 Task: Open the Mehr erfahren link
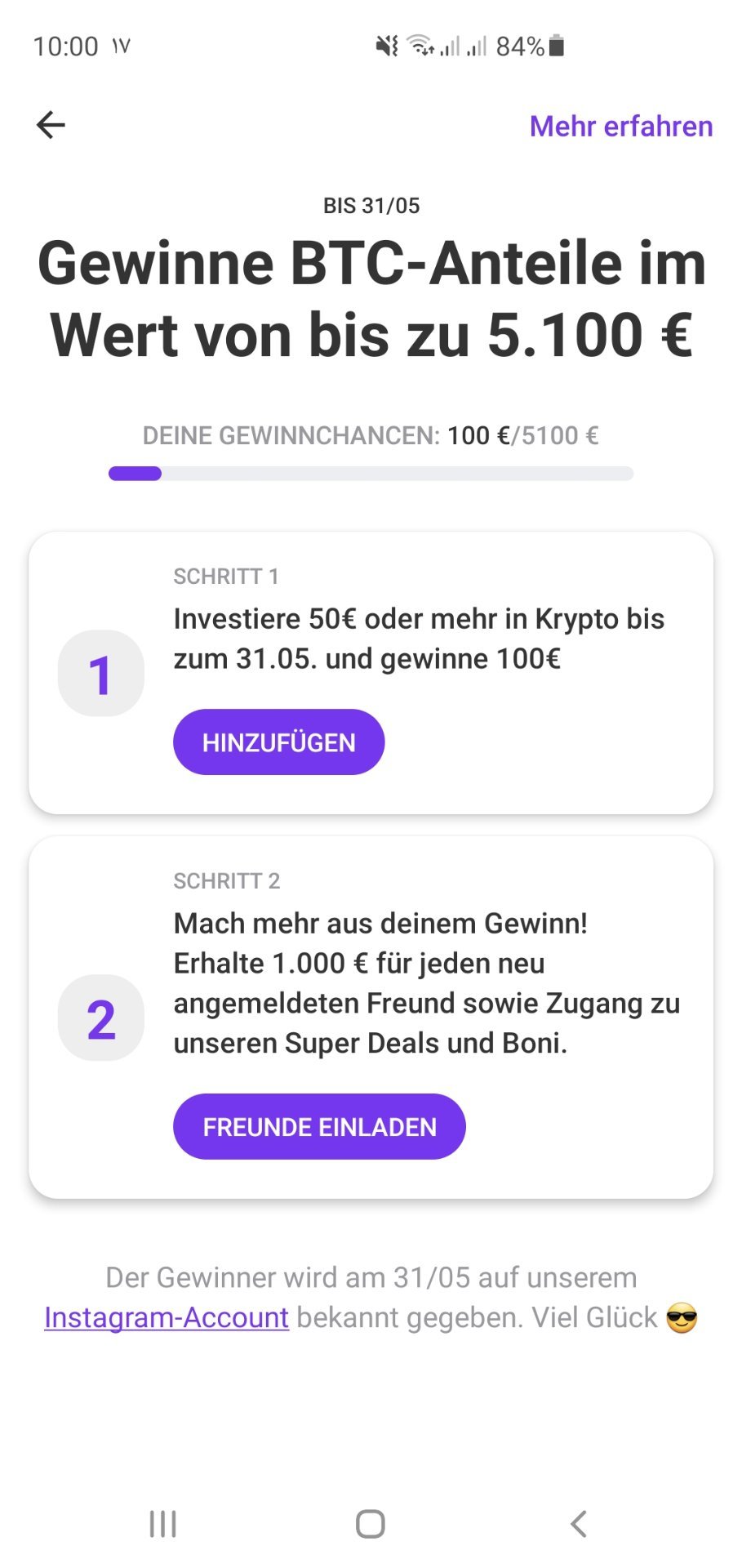[x=621, y=127]
